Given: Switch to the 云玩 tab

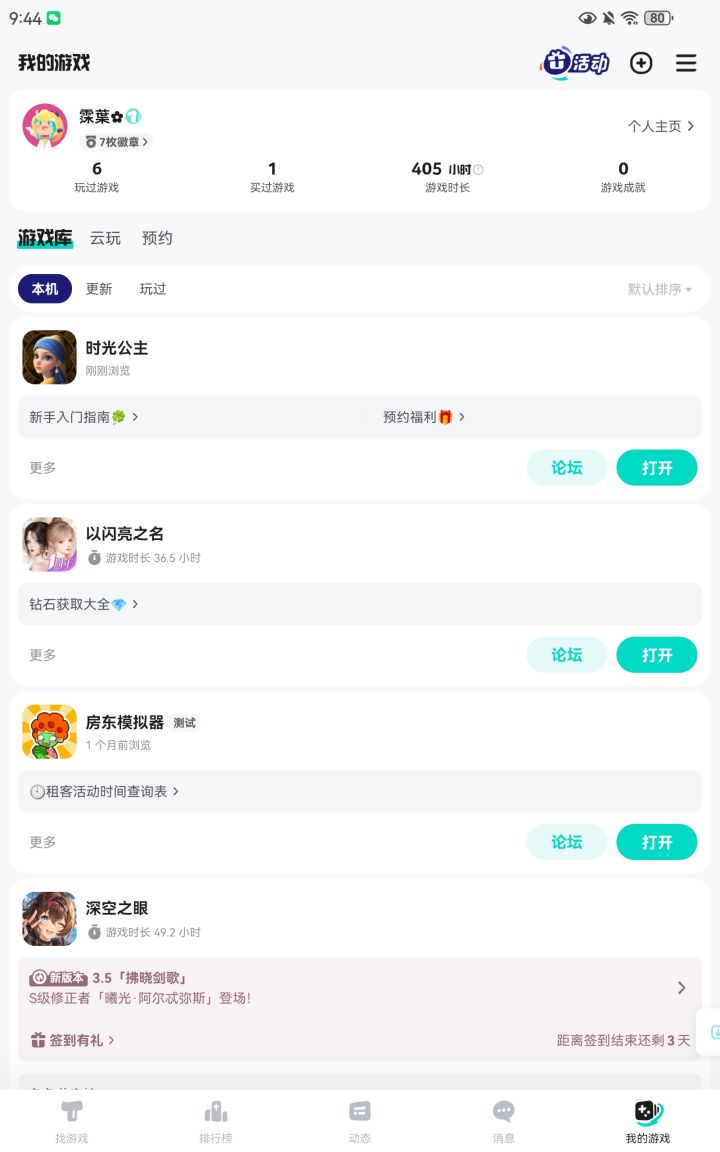Looking at the screenshot, I should [105, 238].
